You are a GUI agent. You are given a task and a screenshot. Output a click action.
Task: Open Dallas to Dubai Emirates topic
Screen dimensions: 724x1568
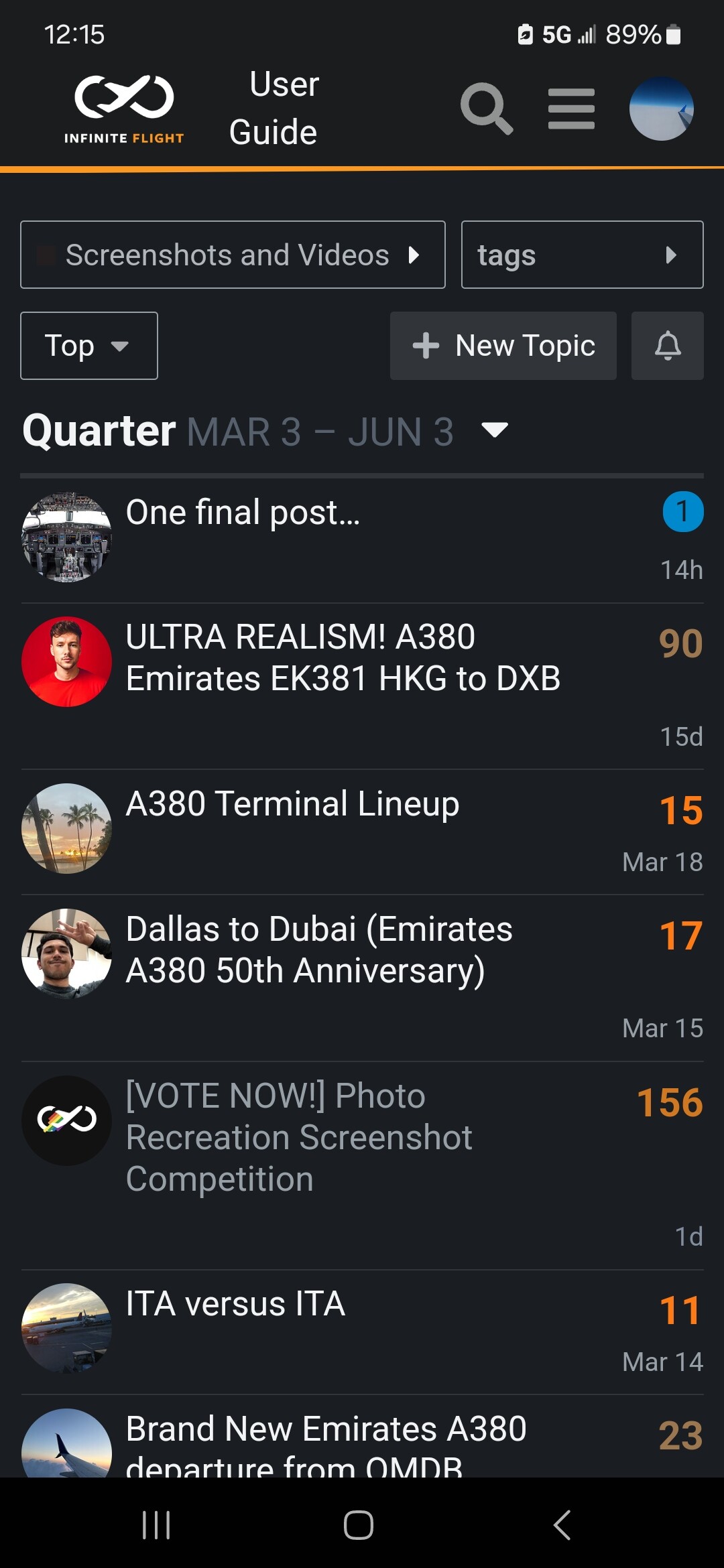319,950
